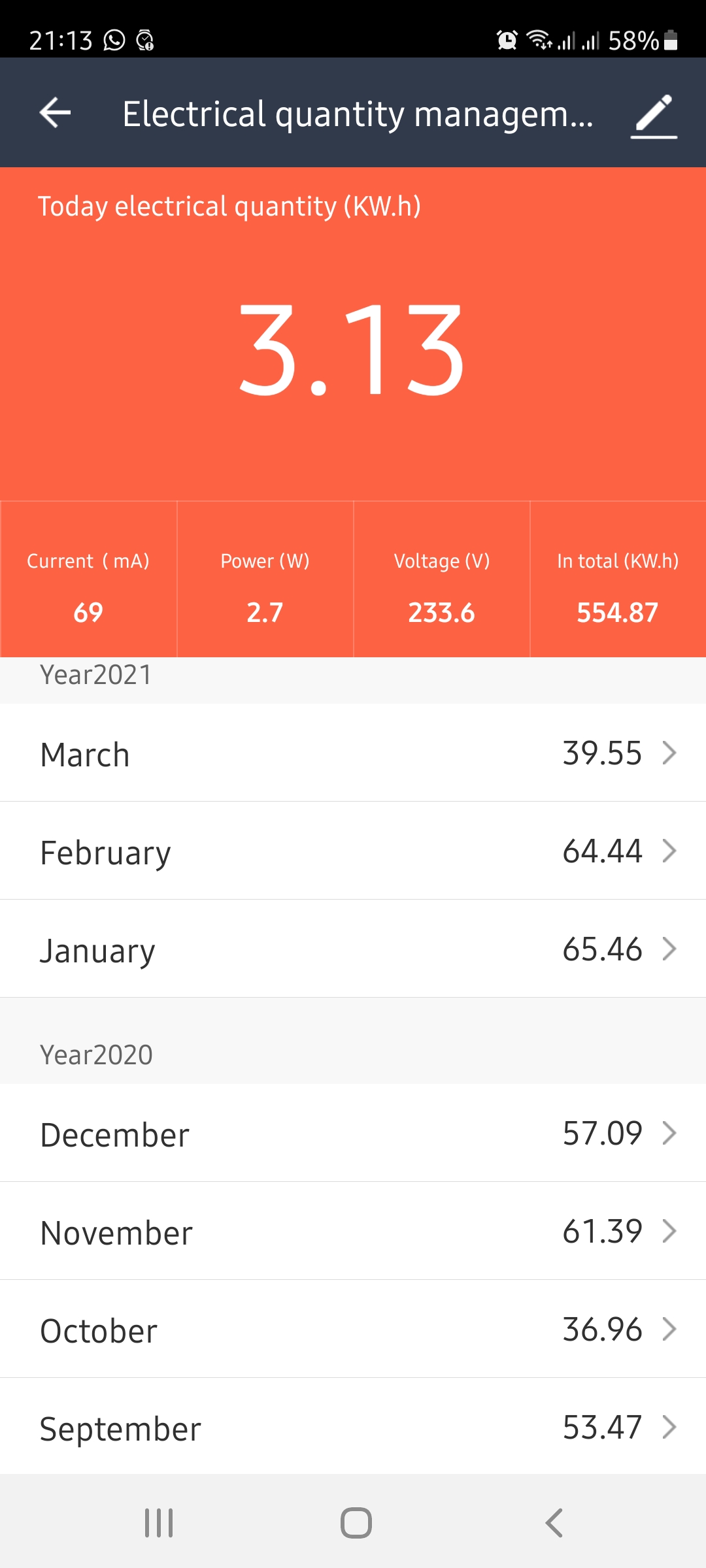Tap the October row

coord(353,1330)
